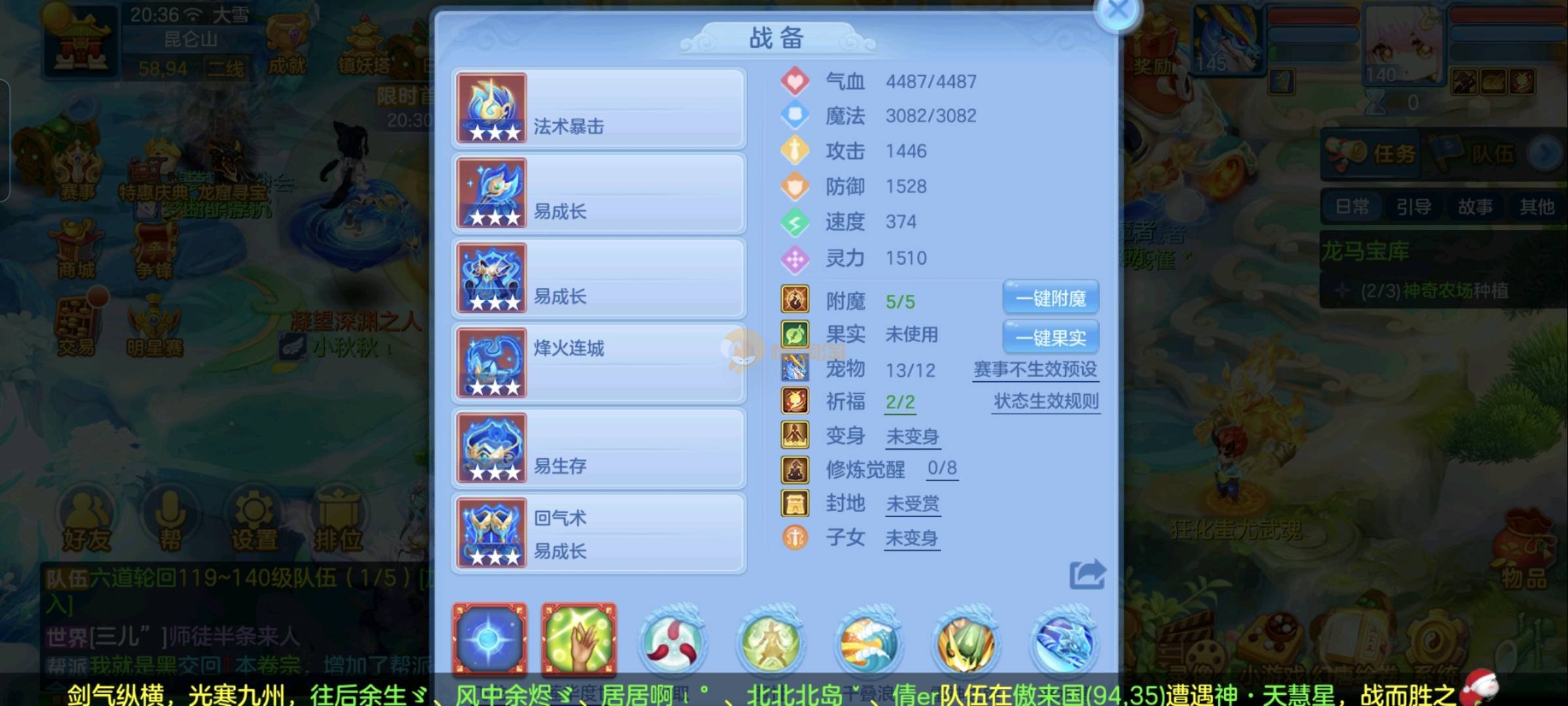The width and height of the screenshot is (1568, 706).
Task: Tap the 一键附魔 button
Action: tap(1050, 298)
